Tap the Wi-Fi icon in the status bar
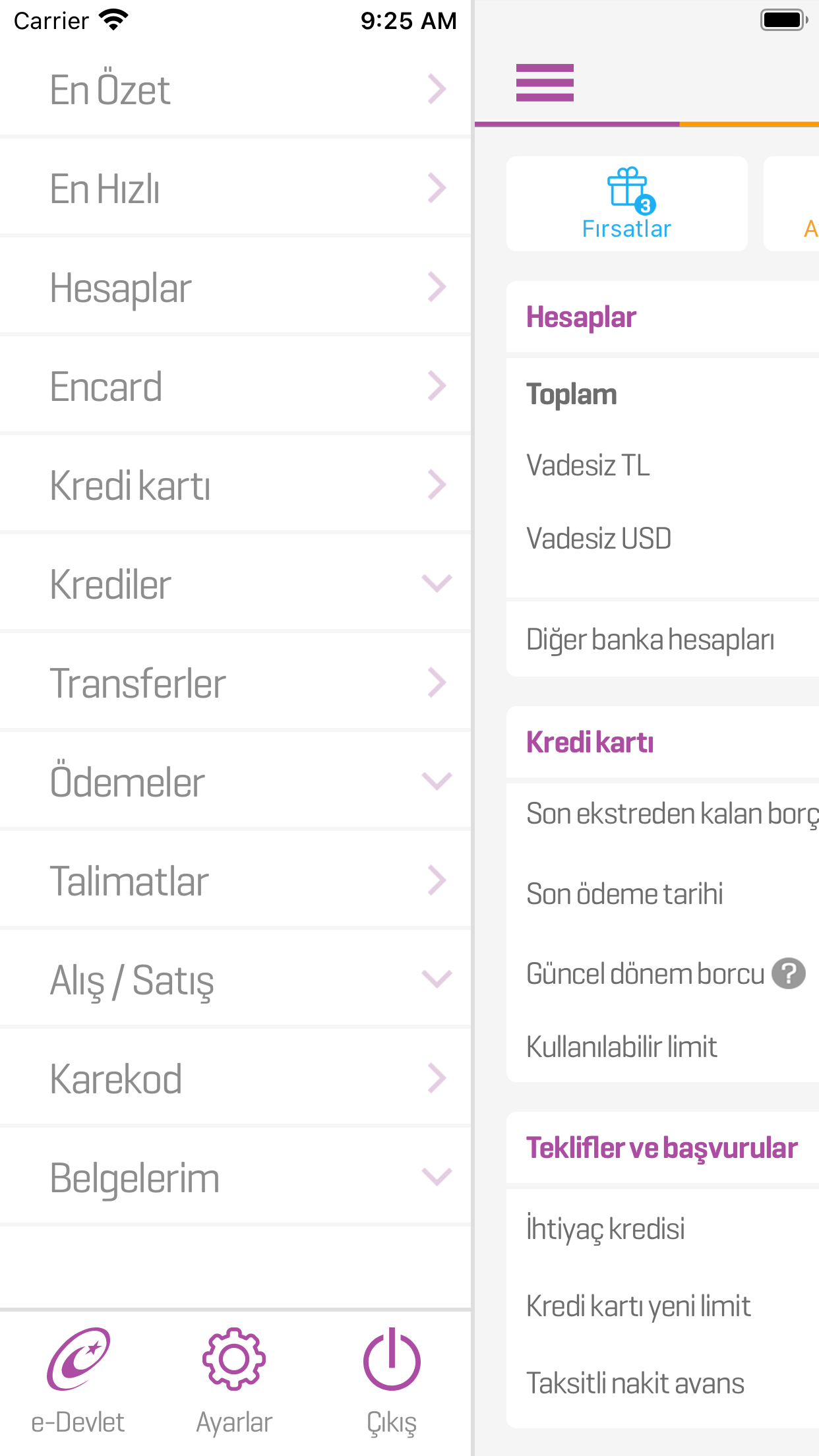The image size is (819, 1456). click(113, 20)
